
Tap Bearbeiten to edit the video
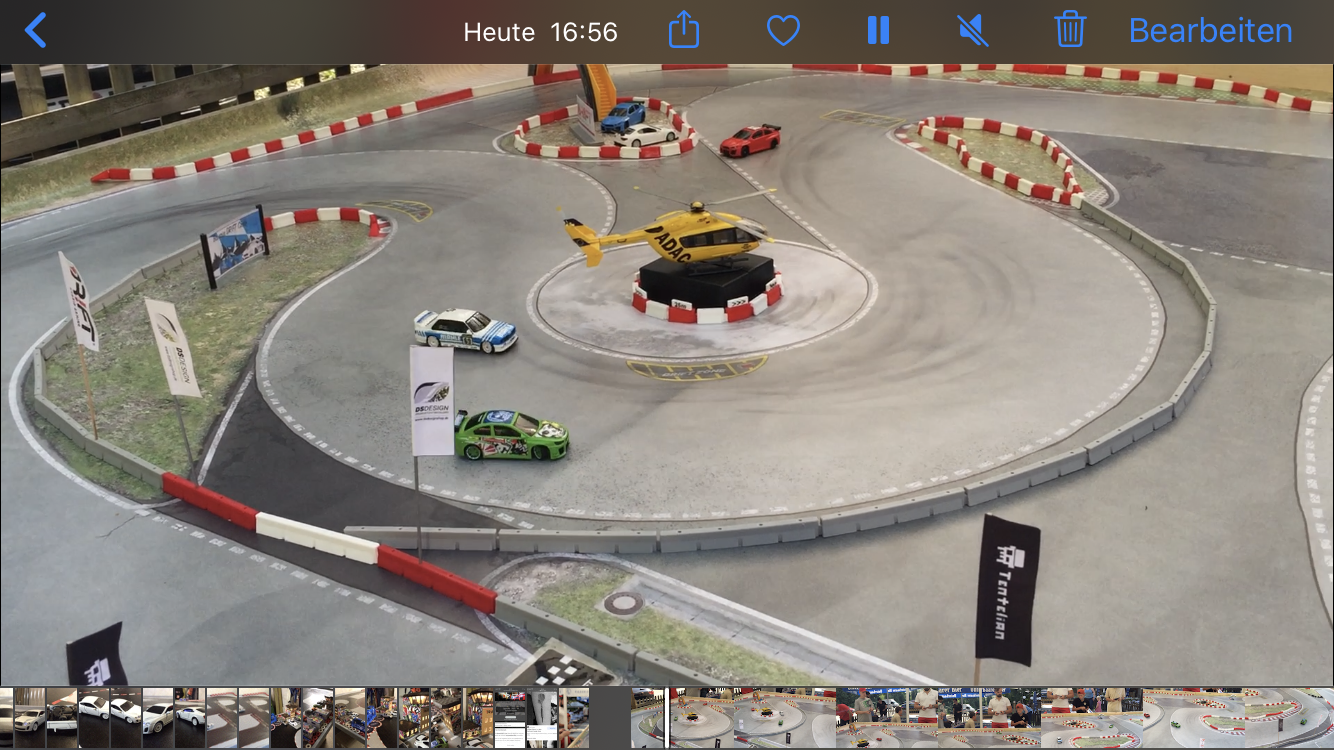1210,31
